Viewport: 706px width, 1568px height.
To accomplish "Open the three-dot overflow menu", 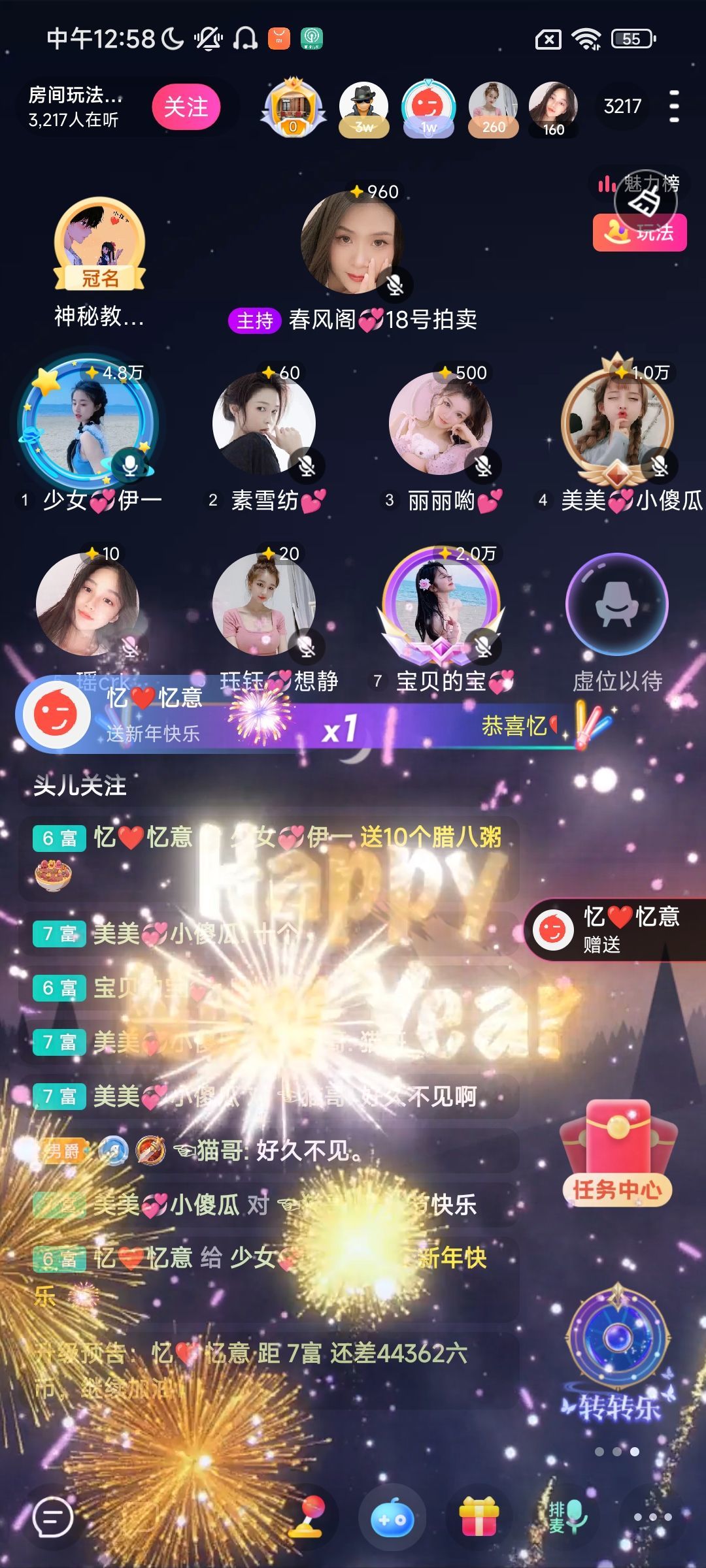I will click(674, 106).
